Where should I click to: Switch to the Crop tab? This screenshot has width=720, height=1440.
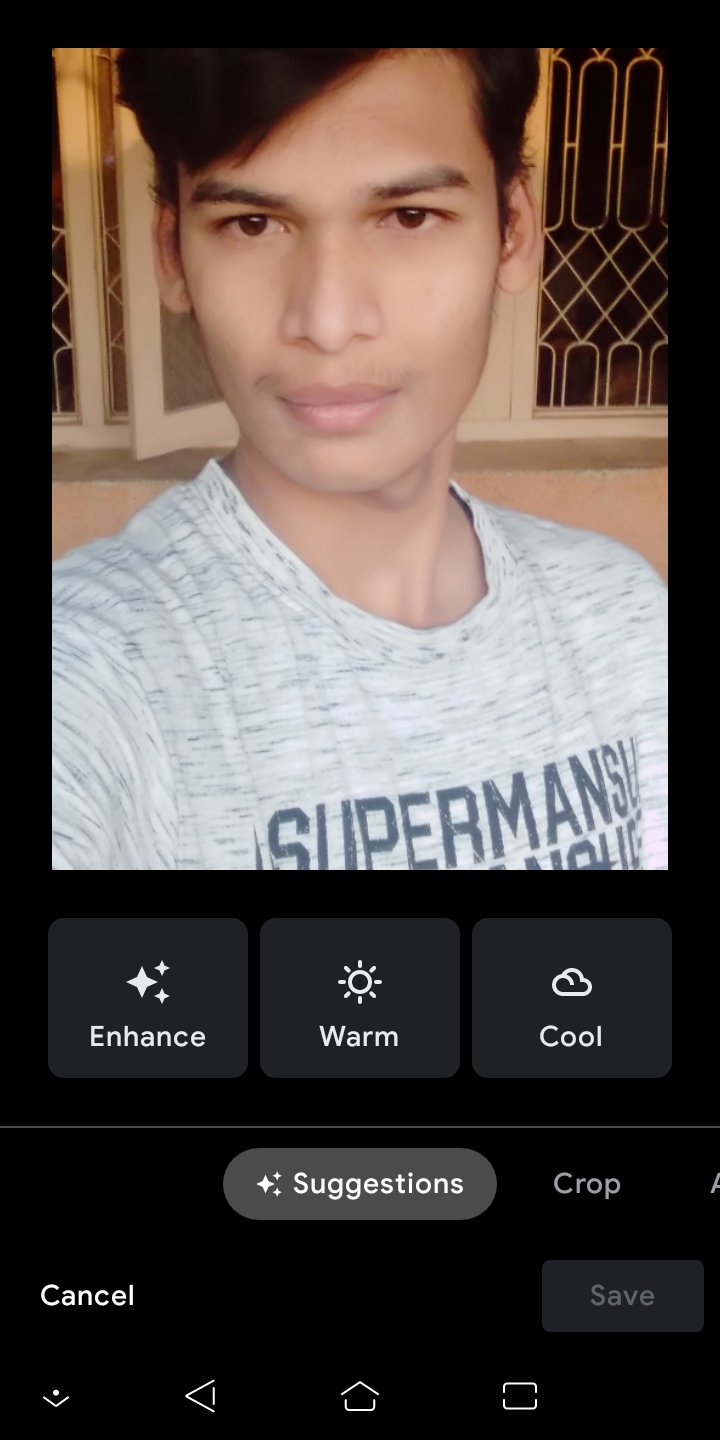587,1184
